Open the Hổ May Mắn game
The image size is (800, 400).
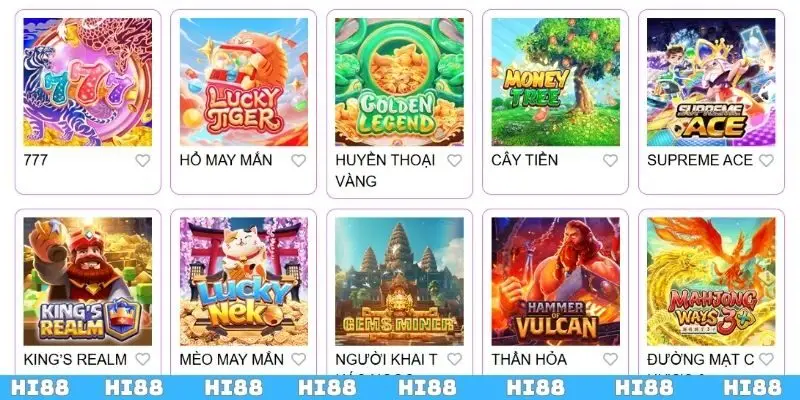[x=244, y=82]
